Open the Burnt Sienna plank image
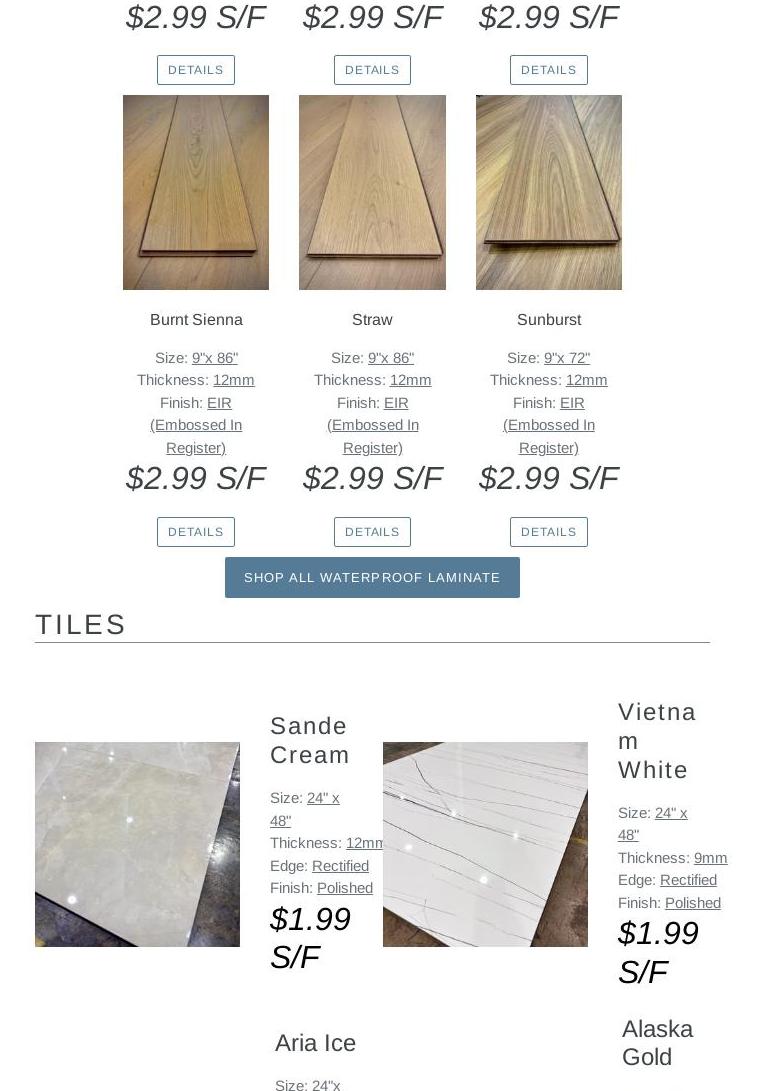This screenshot has height=1091, width=765. tap(196, 193)
